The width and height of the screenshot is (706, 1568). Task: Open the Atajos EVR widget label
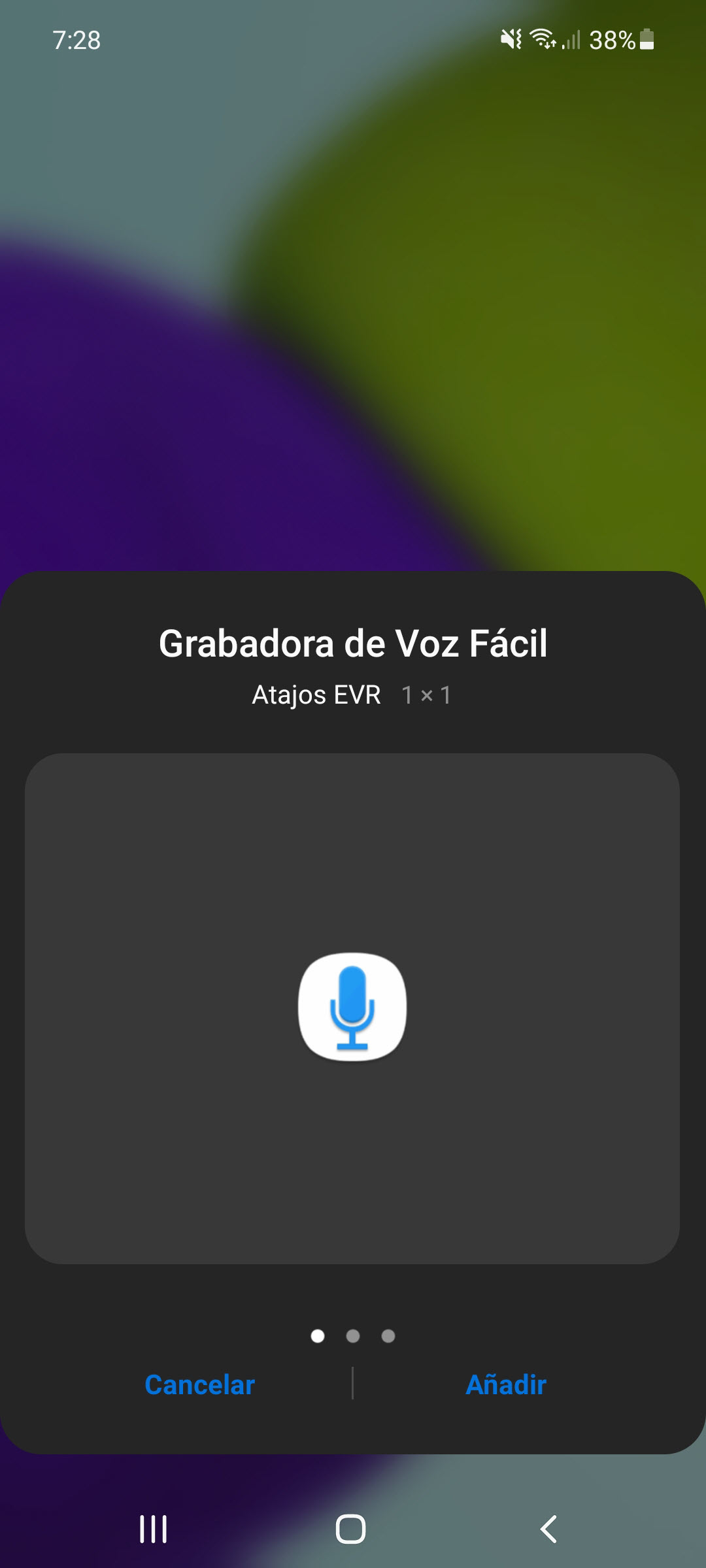[316, 695]
